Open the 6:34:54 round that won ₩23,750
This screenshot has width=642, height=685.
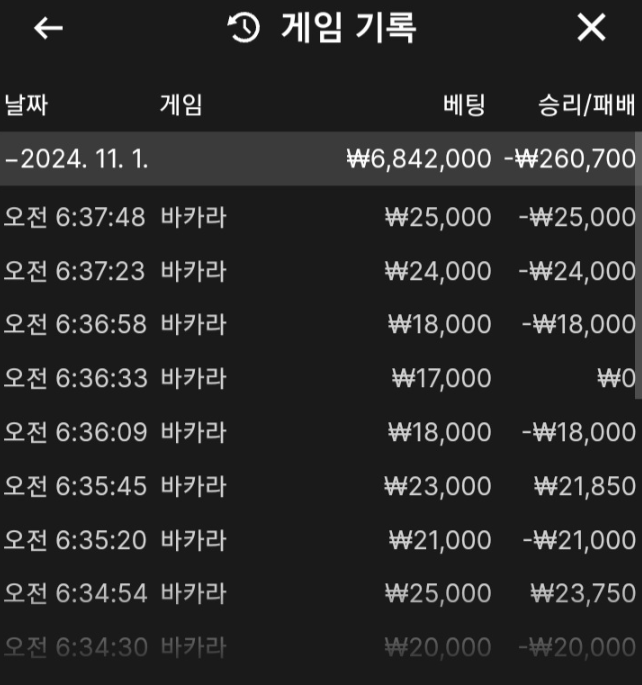tap(318, 593)
